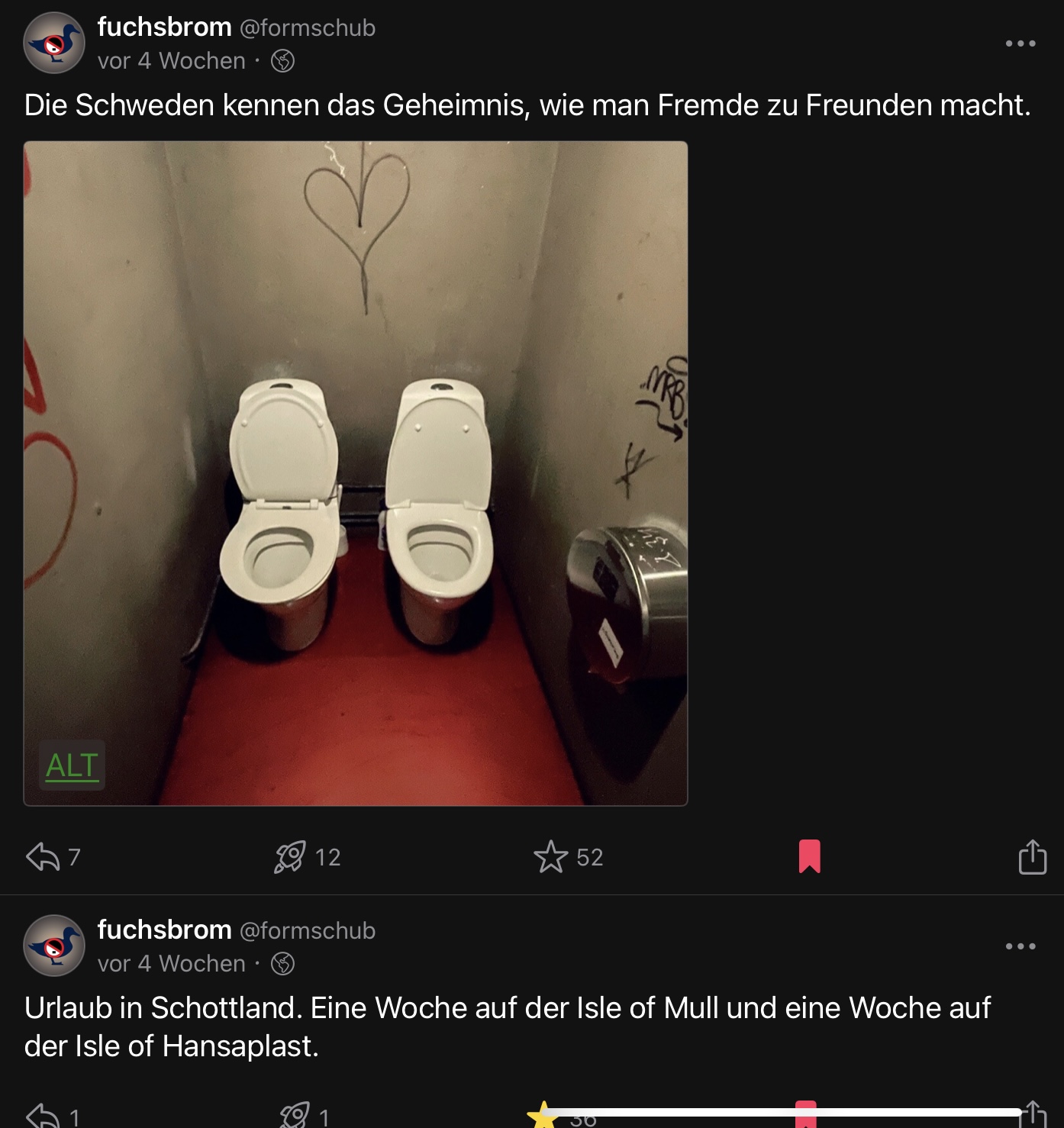Remove the bookmark from the Schweden post

[x=809, y=856]
